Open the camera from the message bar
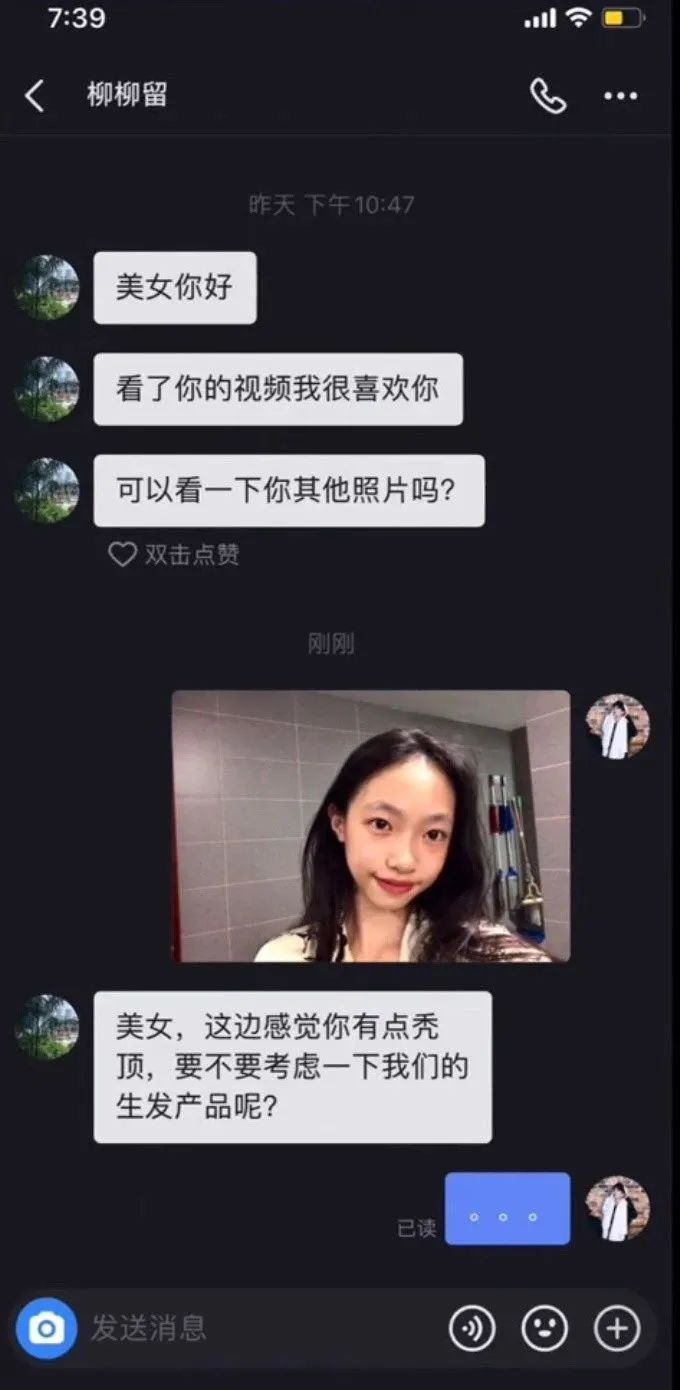Screen dimensions: 680x1390 pyautogui.click(x=46, y=1328)
